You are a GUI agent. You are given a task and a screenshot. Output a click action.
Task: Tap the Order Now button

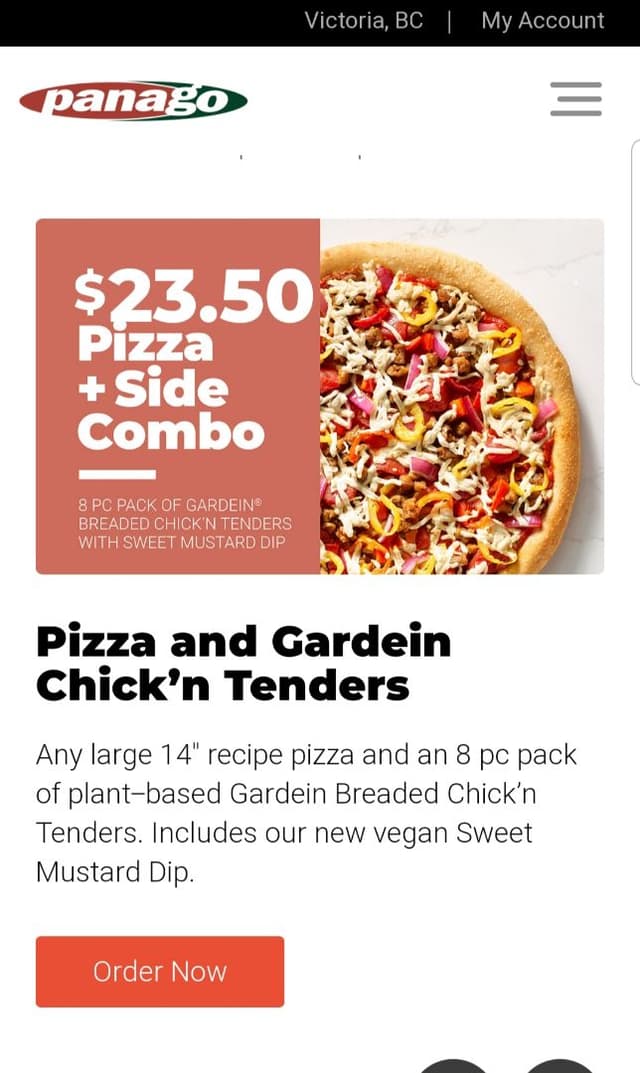[159, 971]
